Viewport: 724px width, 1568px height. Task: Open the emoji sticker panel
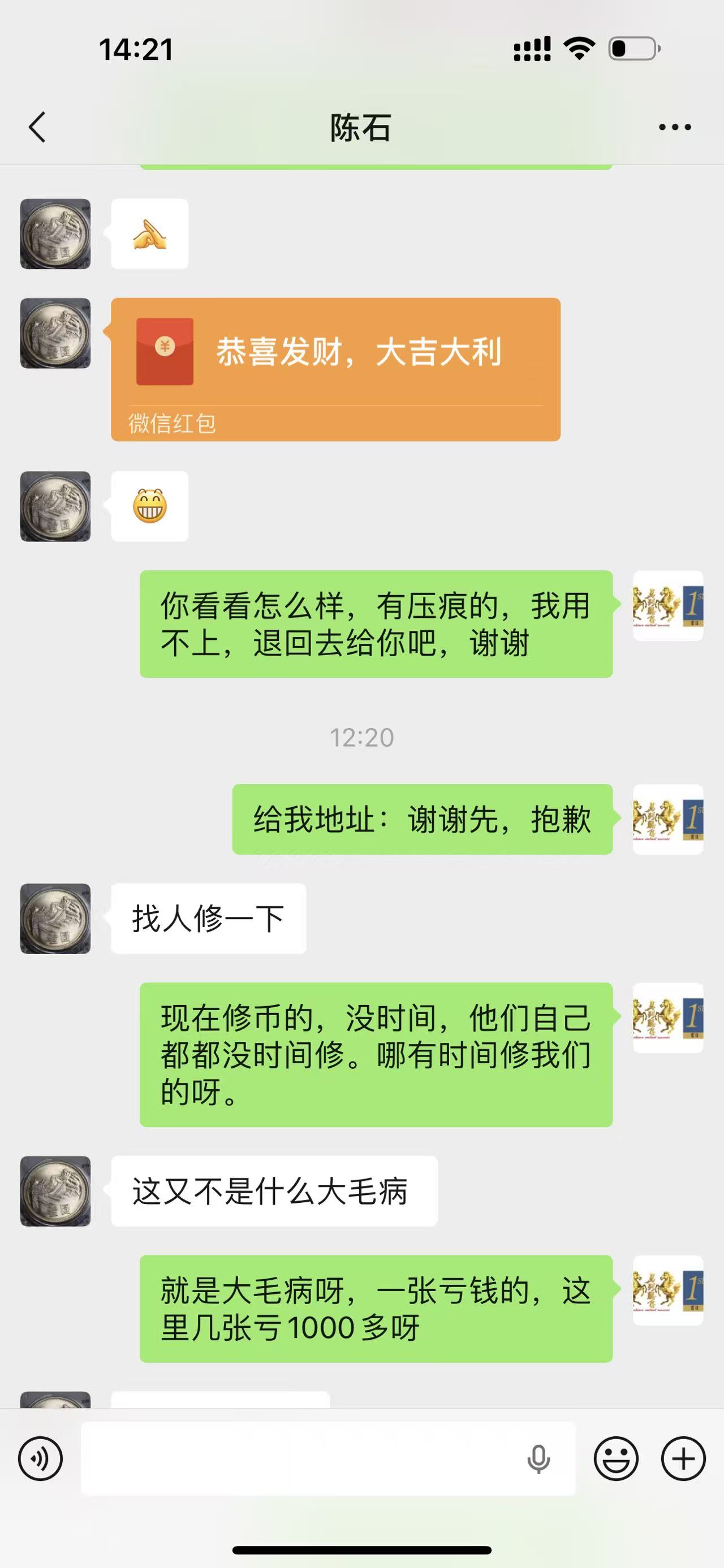coord(615,1458)
